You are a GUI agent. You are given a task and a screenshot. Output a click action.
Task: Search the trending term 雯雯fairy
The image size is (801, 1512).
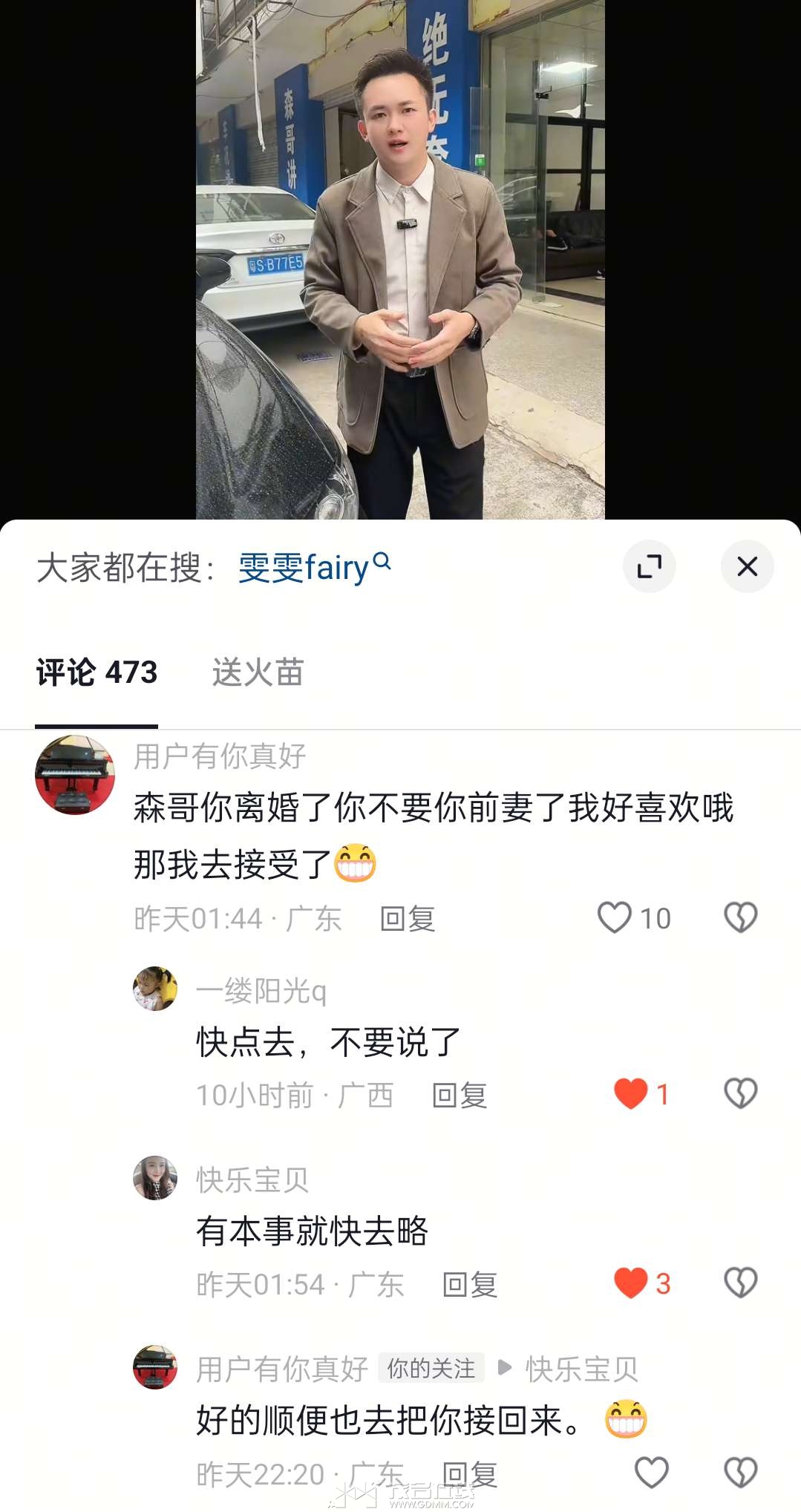313,569
